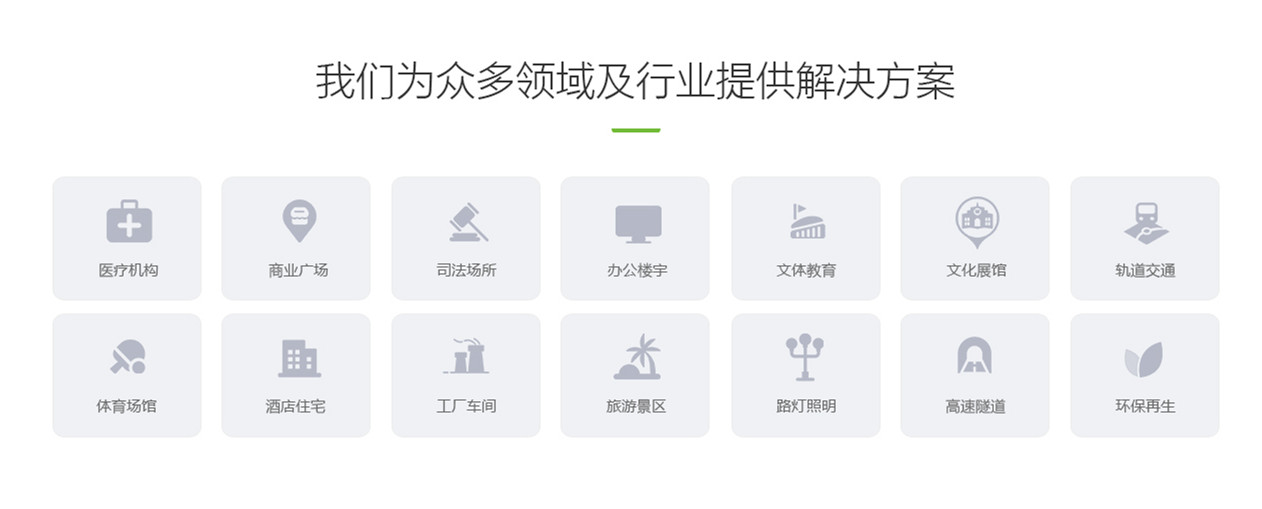Select the 商业广场 card

296,238
